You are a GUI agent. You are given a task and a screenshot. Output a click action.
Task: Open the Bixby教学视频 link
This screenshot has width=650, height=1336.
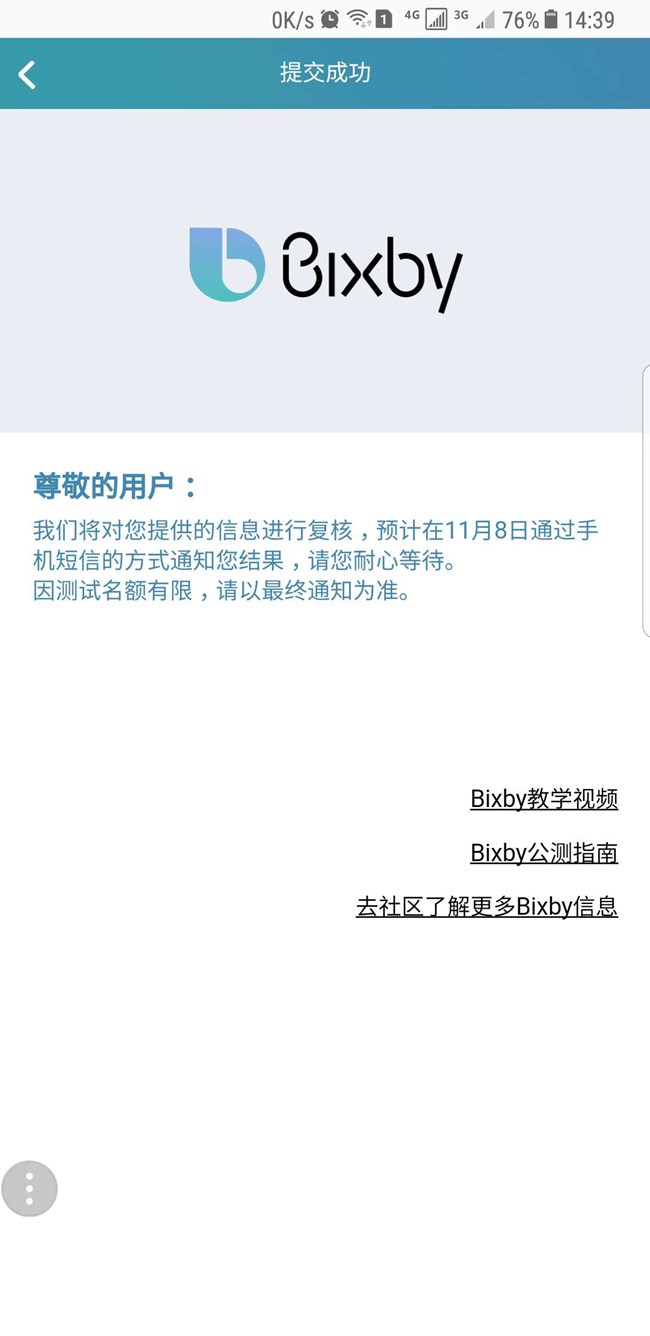pos(544,799)
